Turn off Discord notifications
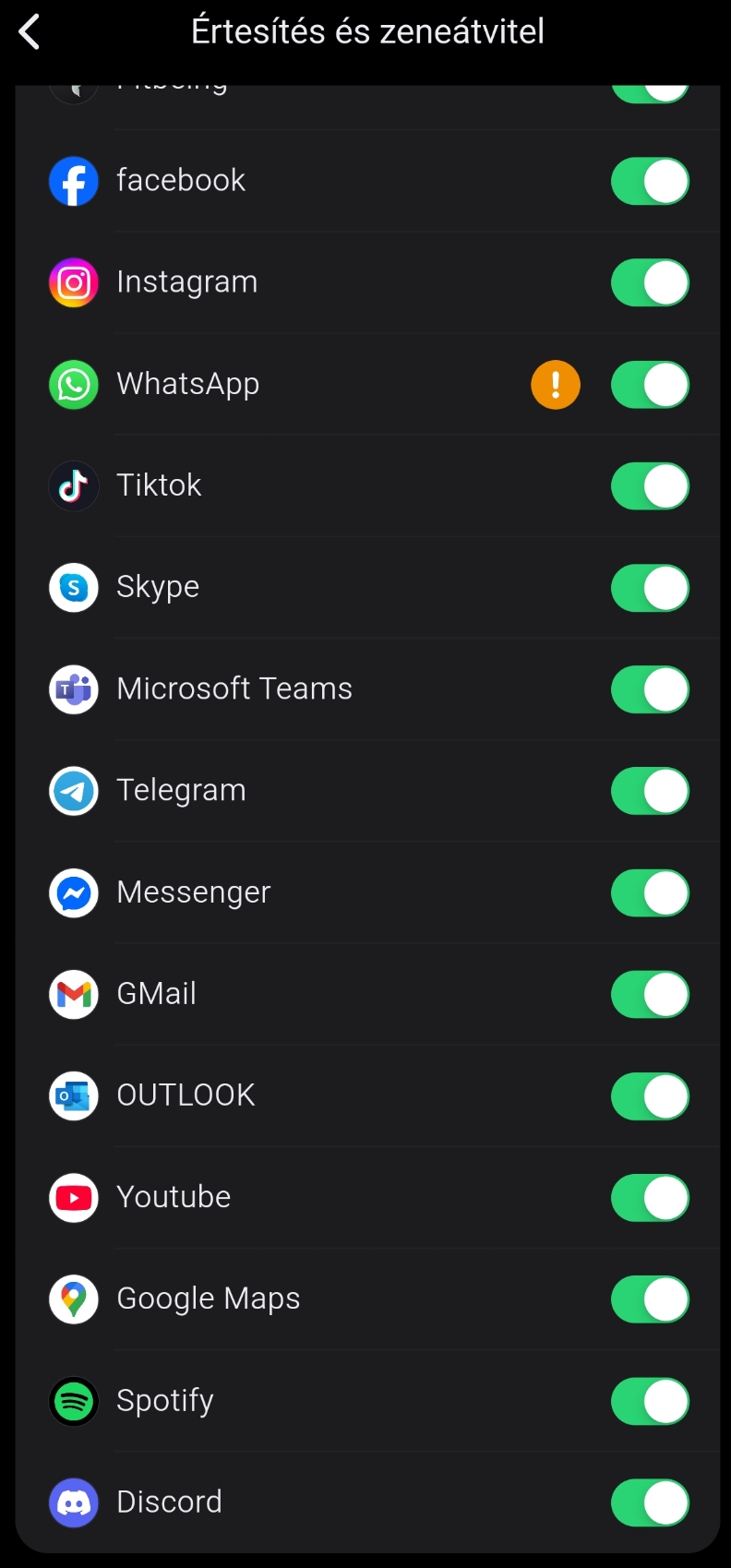Viewport: 731px width, 1568px height. click(x=650, y=1502)
